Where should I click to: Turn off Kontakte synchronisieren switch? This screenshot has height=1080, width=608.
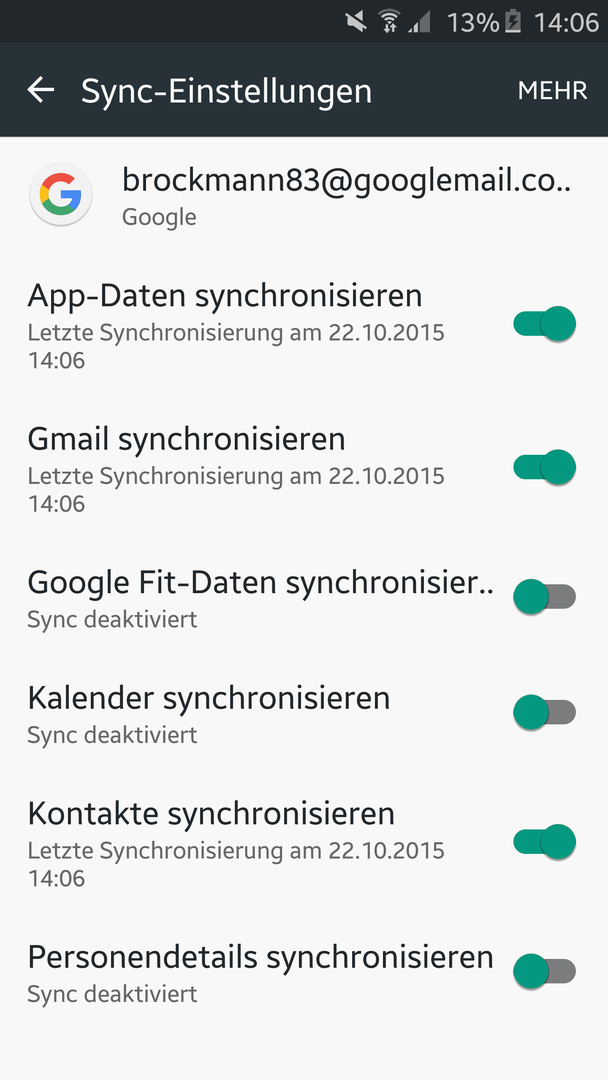545,842
